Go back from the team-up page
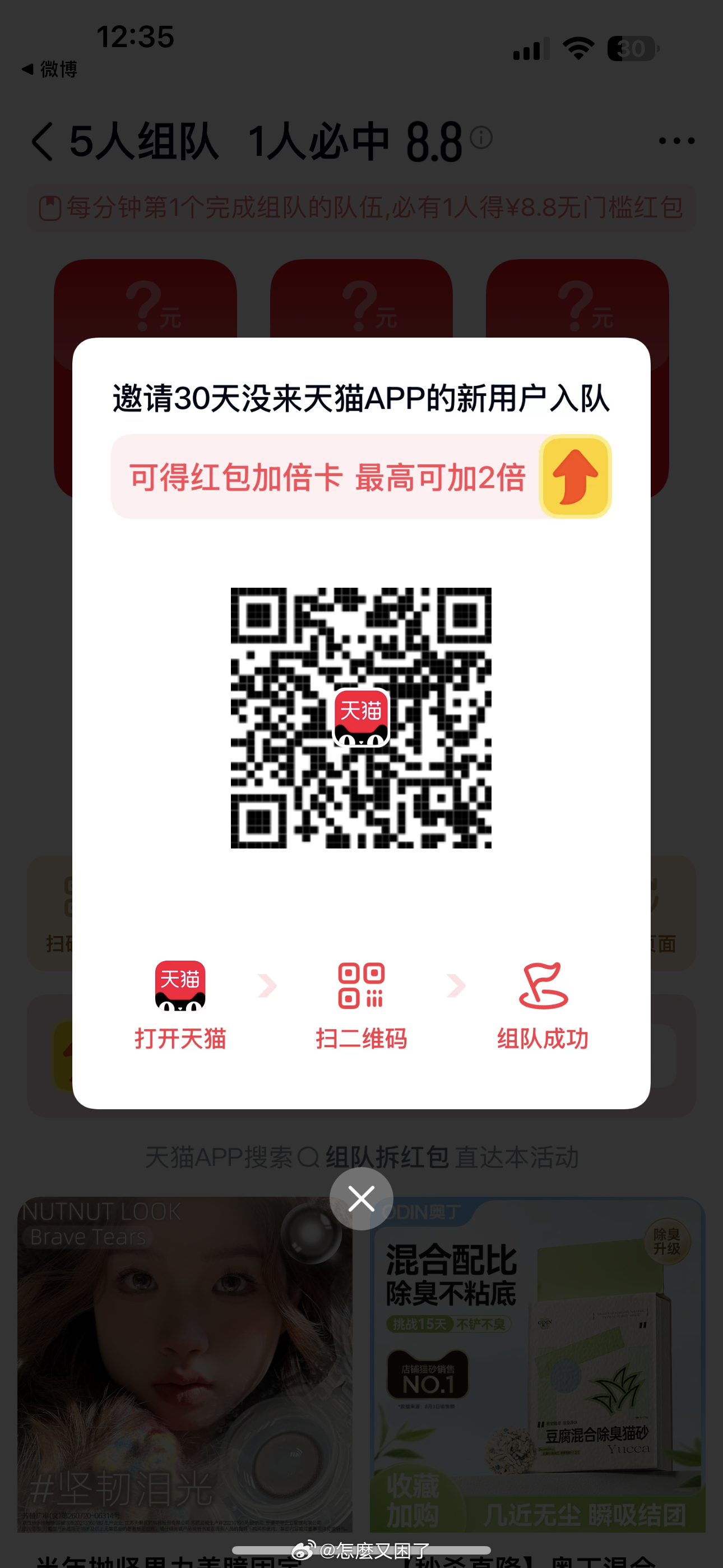 43,141
